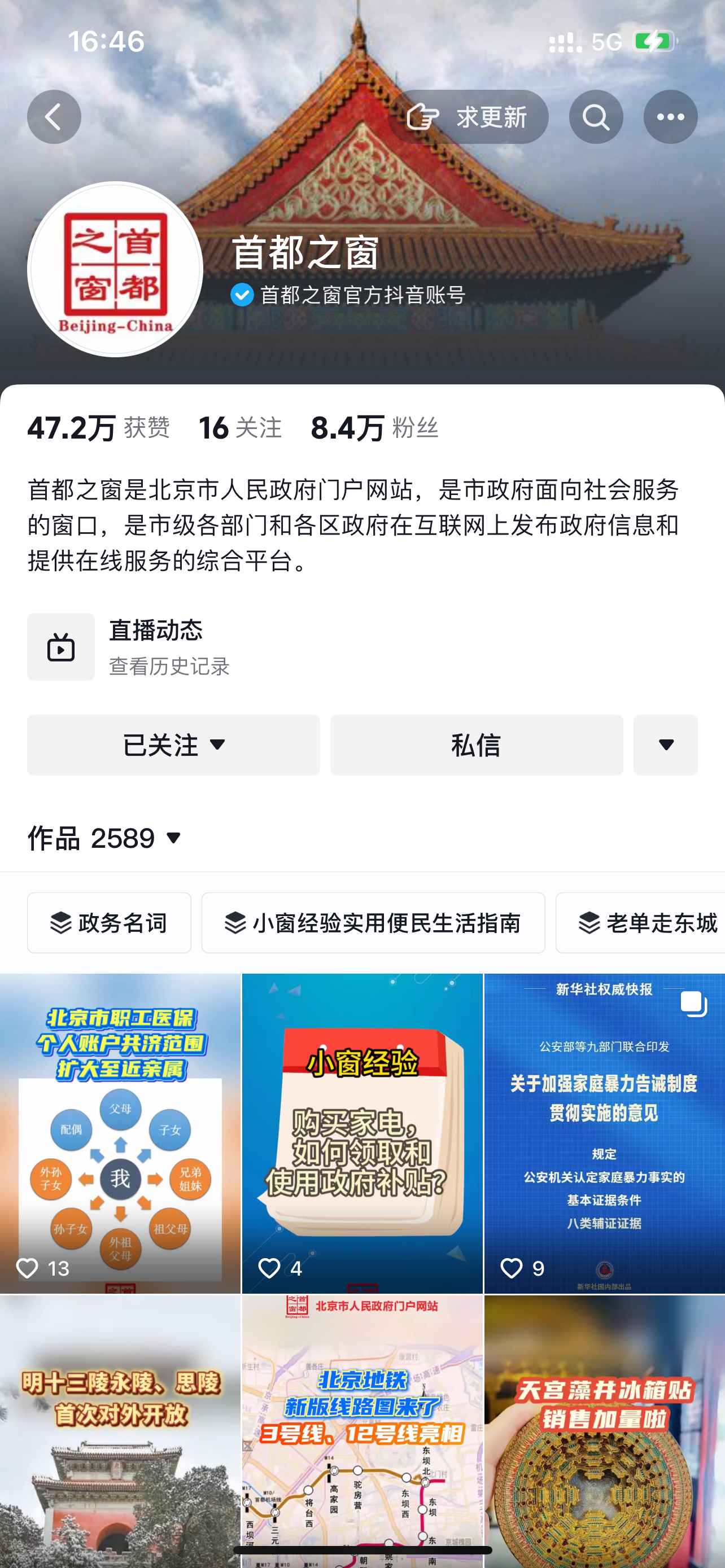Screen dimensions: 725x1568
Task: Open the 粉丝 followers list
Action: click(x=374, y=428)
